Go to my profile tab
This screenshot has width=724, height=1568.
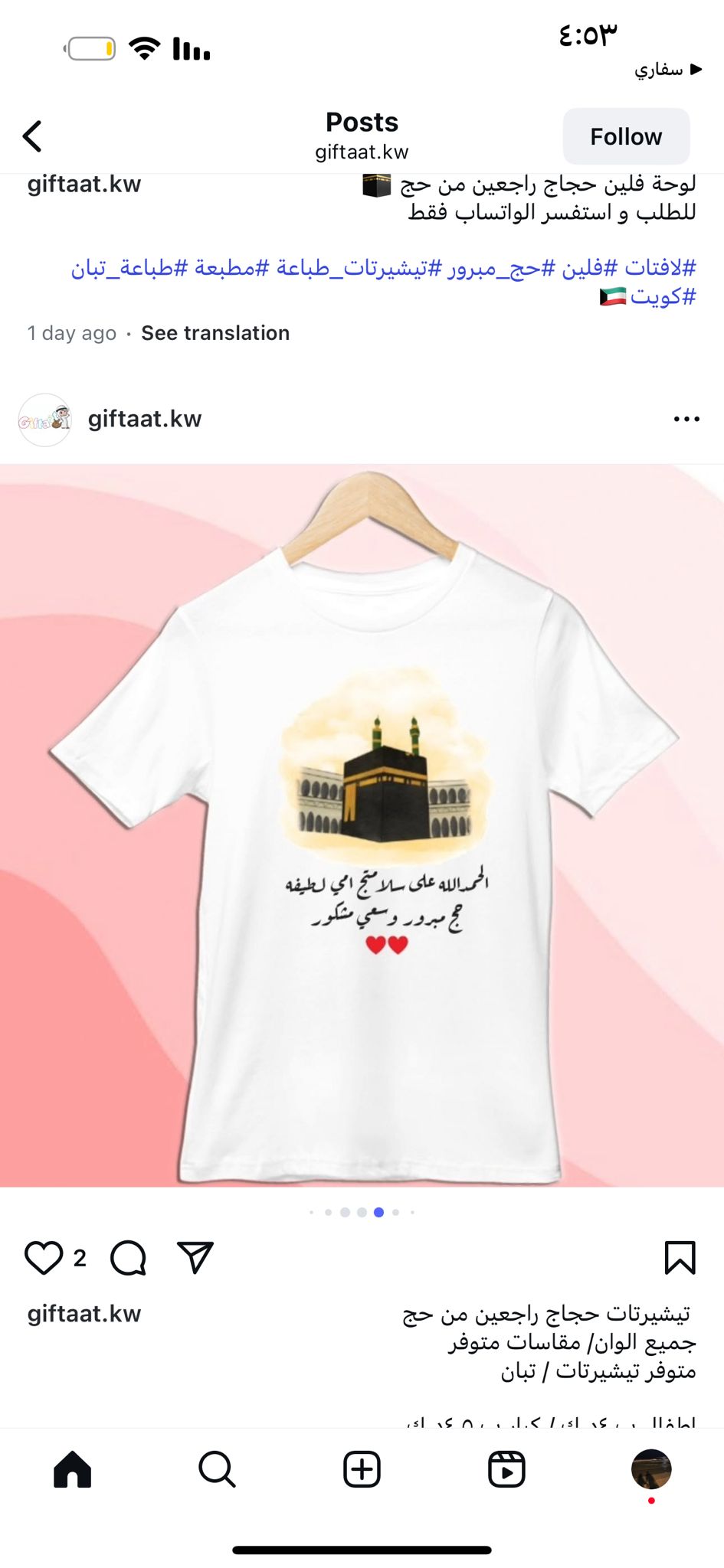(x=651, y=1469)
